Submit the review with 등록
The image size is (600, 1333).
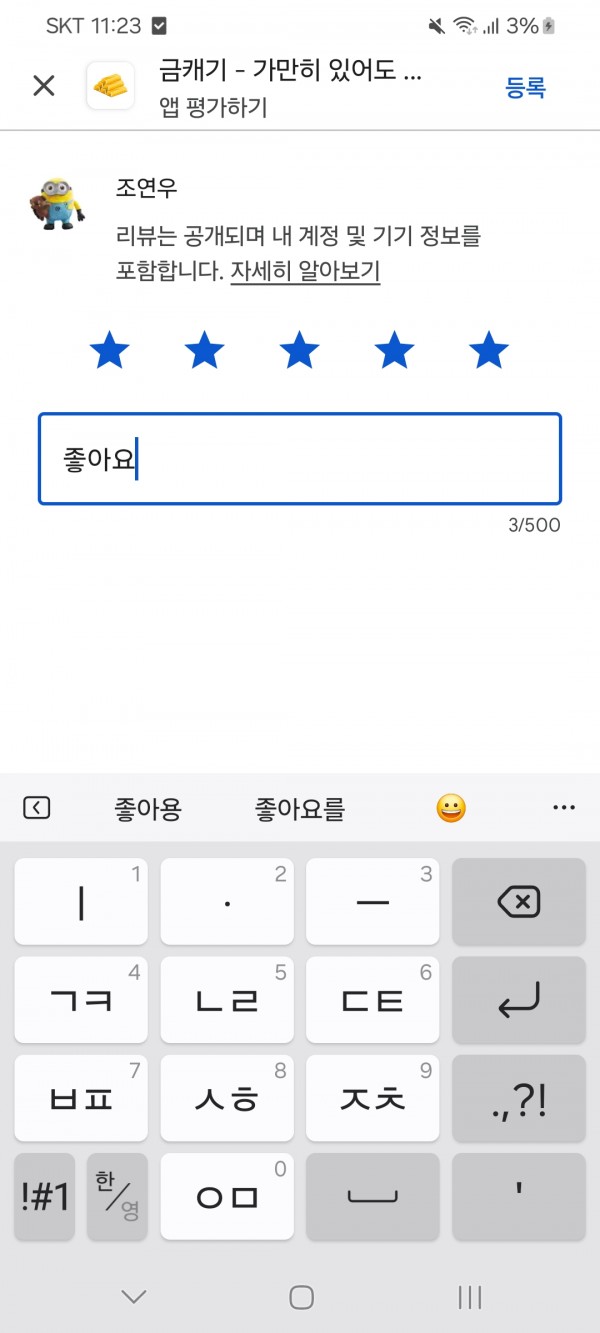pyautogui.click(x=525, y=88)
